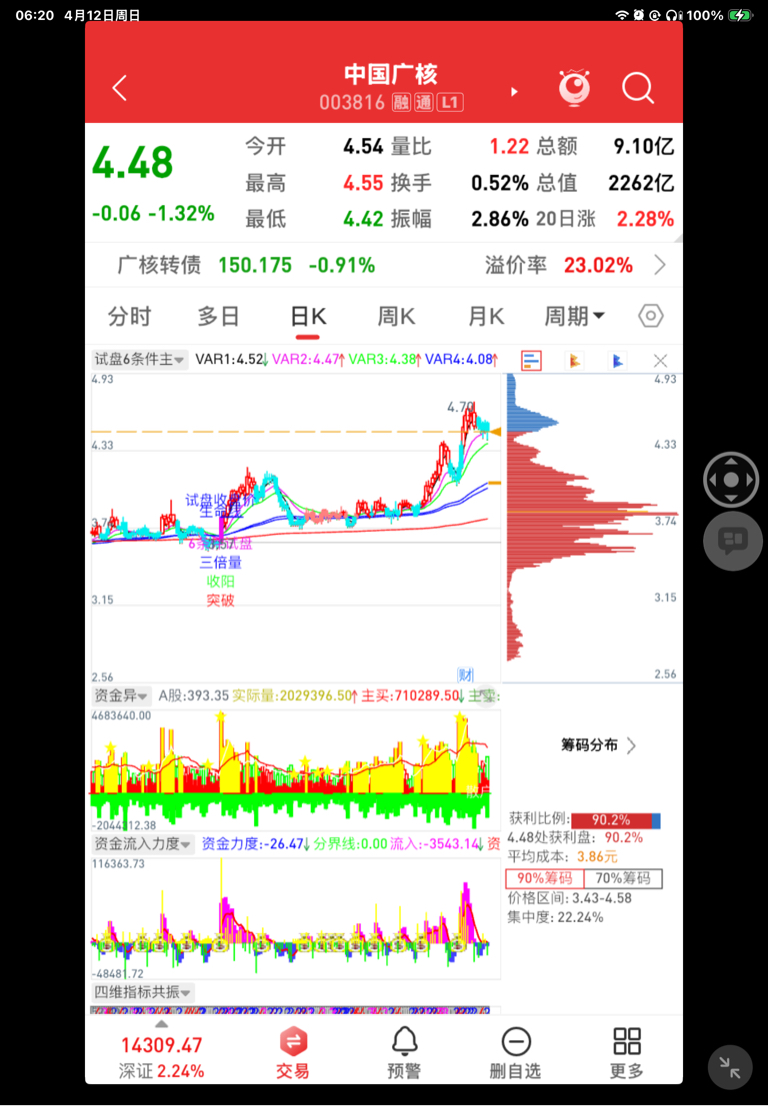Open chart settings hexagon icon
The width and height of the screenshot is (768, 1106).
tap(650, 316)
